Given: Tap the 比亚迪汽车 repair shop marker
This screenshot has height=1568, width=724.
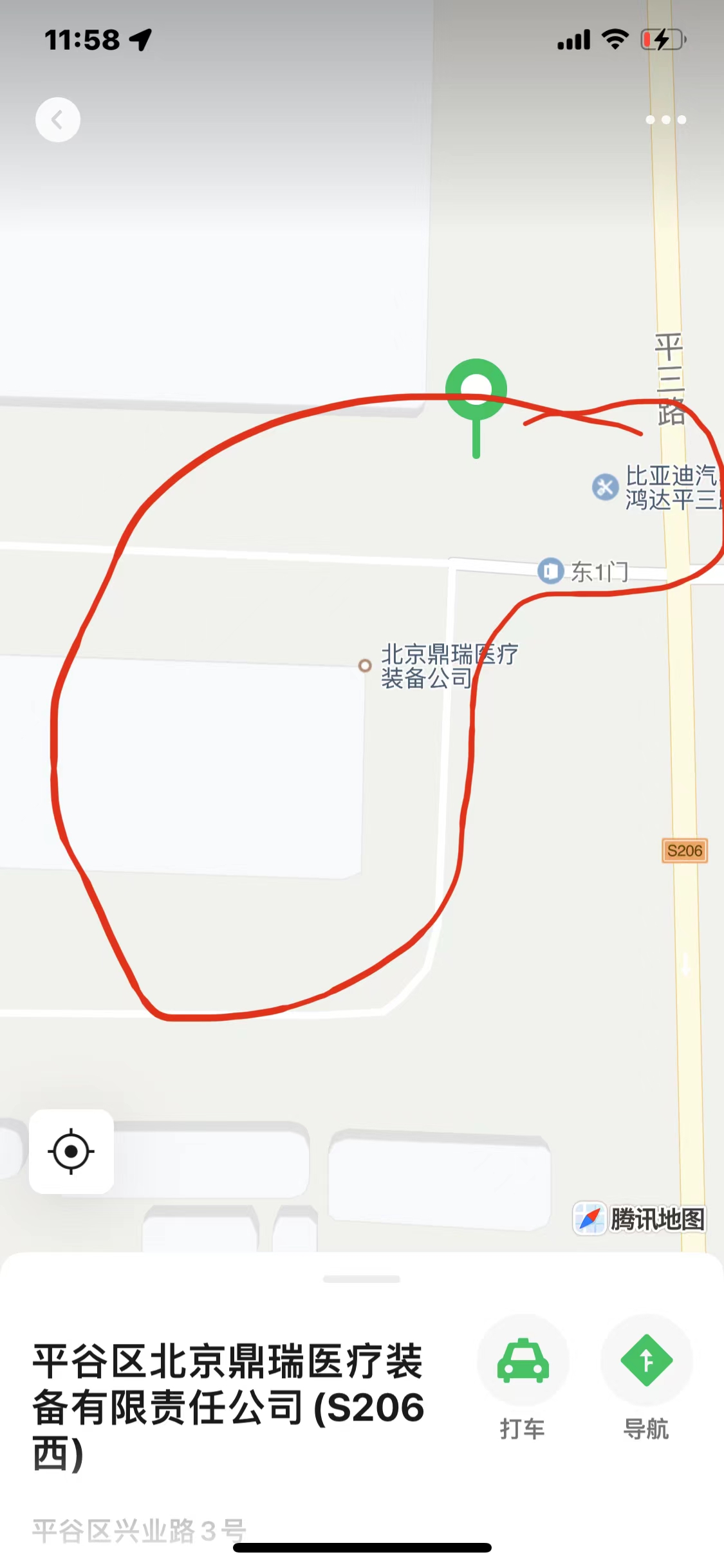Looking at the screenshot, I should tap(605, 487).
